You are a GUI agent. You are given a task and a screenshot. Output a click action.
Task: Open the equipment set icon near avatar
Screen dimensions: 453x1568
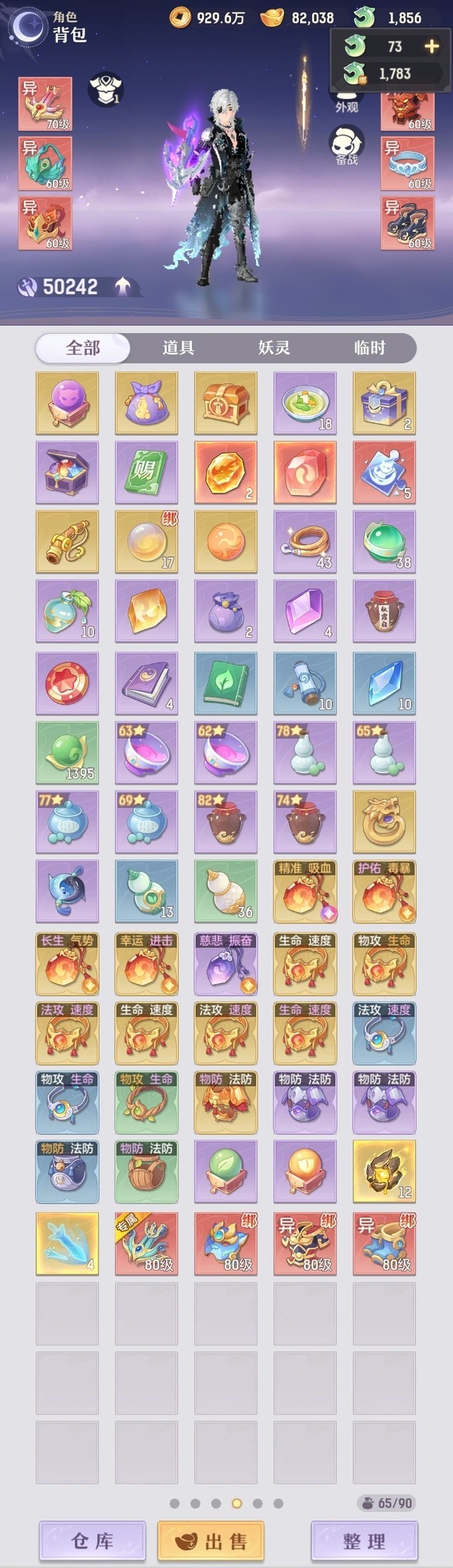click(106, 89)
